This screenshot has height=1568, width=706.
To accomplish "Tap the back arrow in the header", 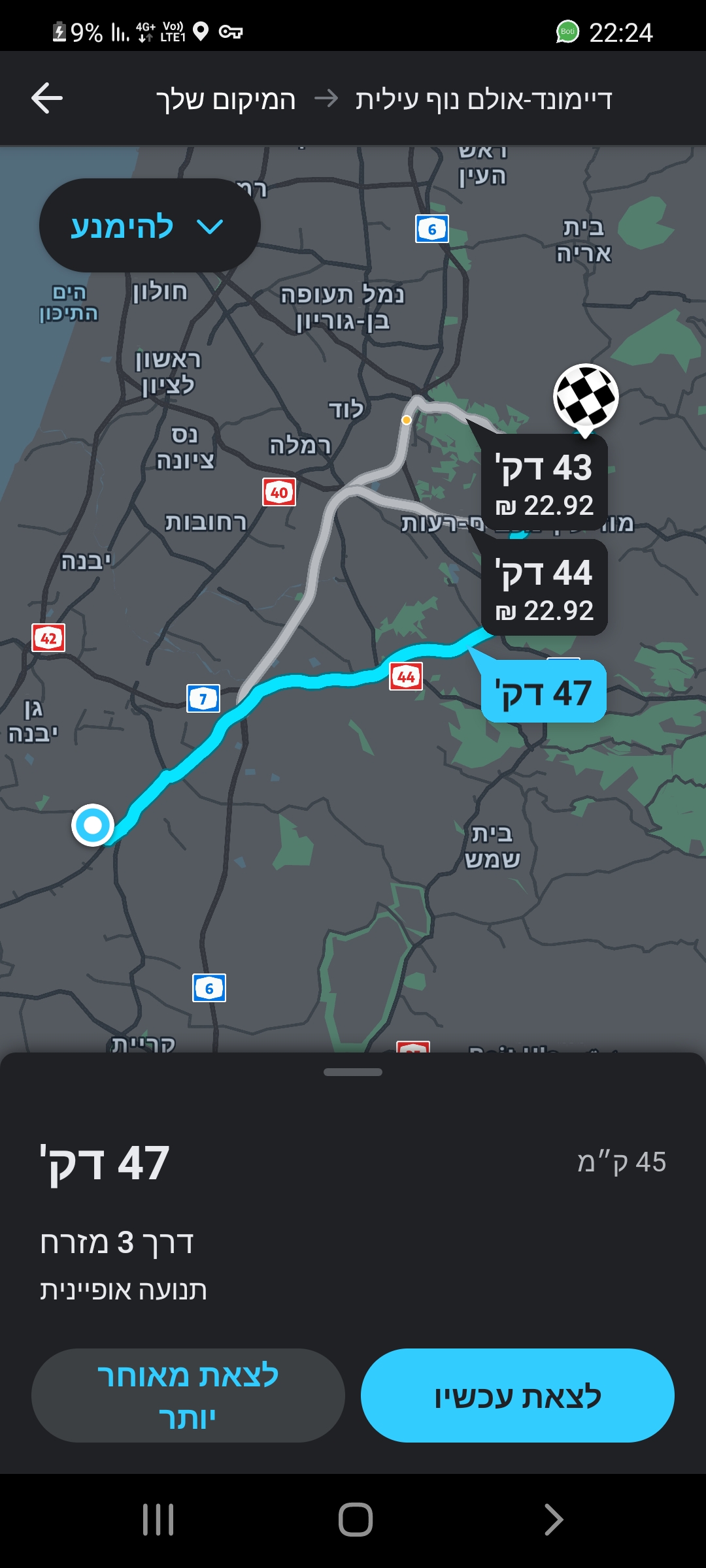I will tap(47, 99).
